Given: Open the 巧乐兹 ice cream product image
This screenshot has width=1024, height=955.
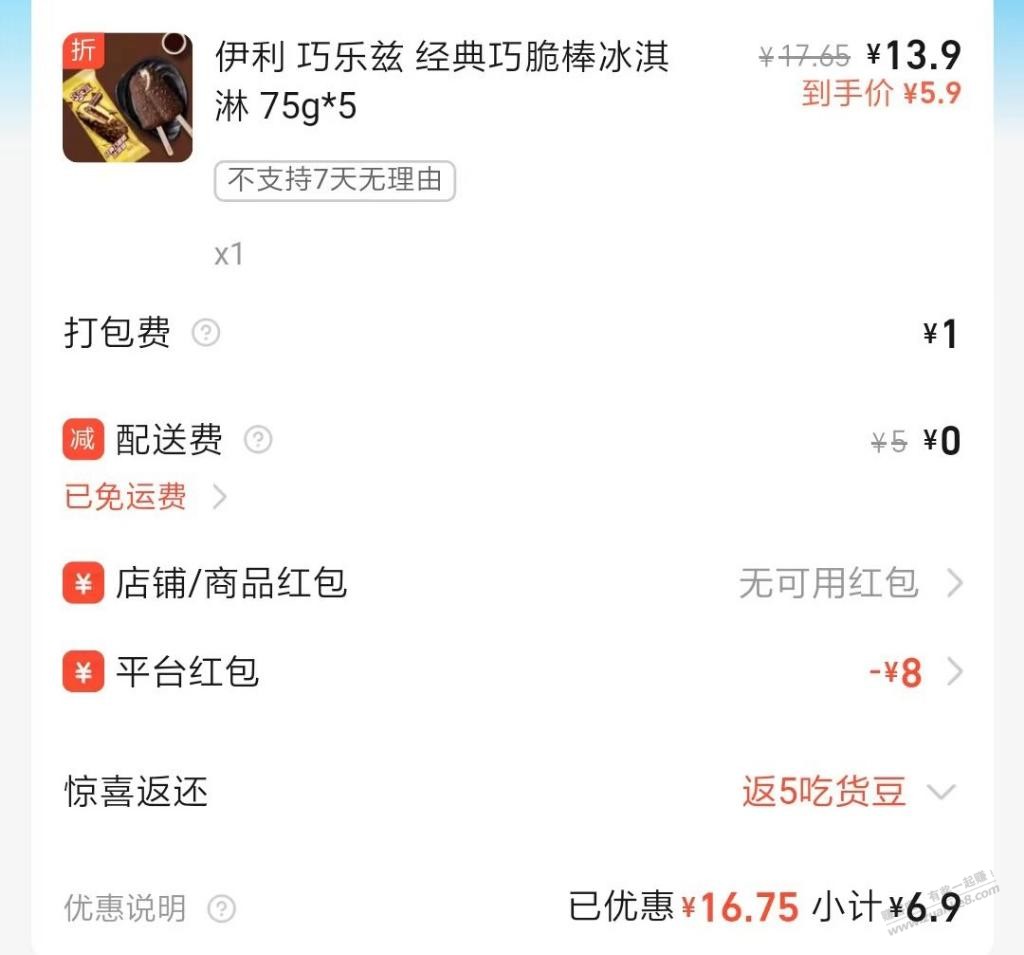Looking at the screenshot, I should [127, 97].
